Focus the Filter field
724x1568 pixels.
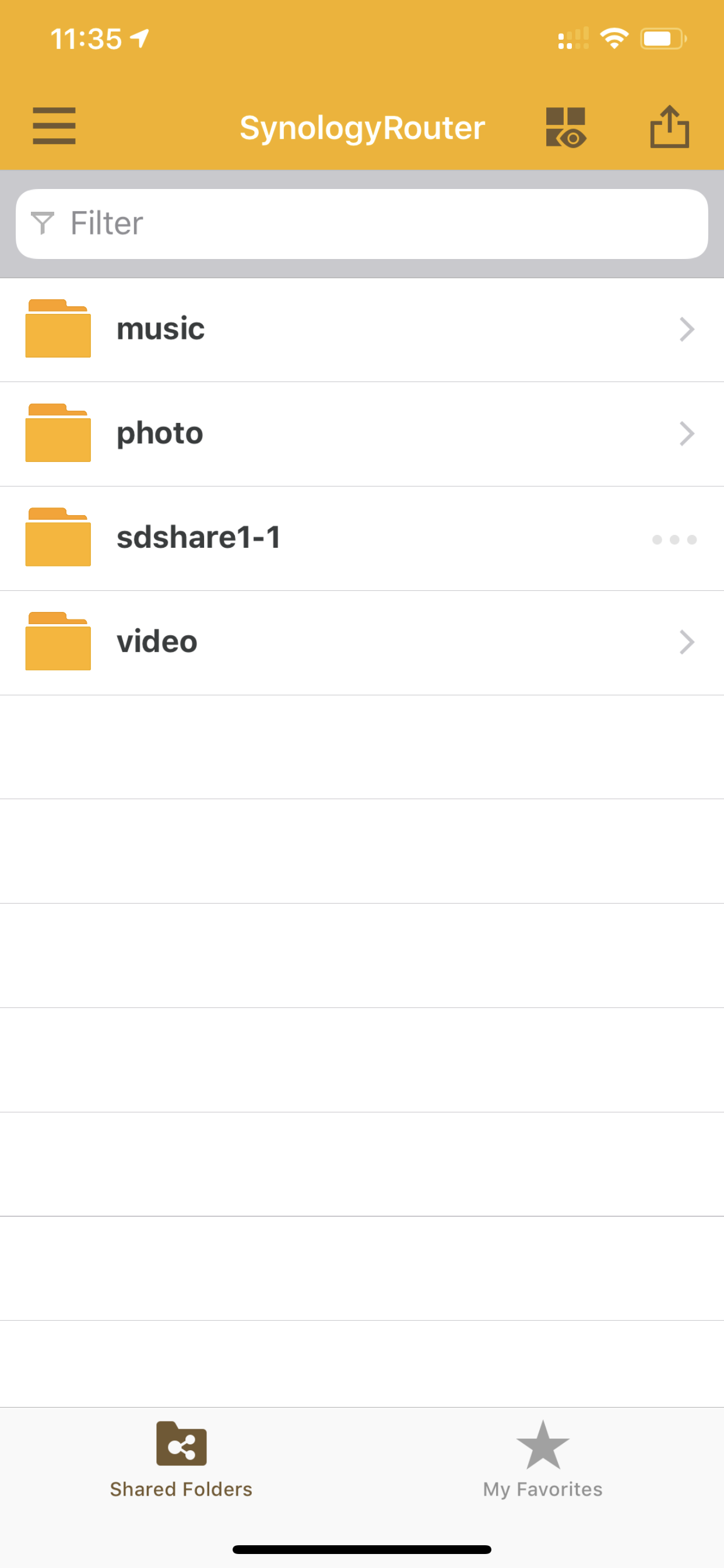(361, 223)
